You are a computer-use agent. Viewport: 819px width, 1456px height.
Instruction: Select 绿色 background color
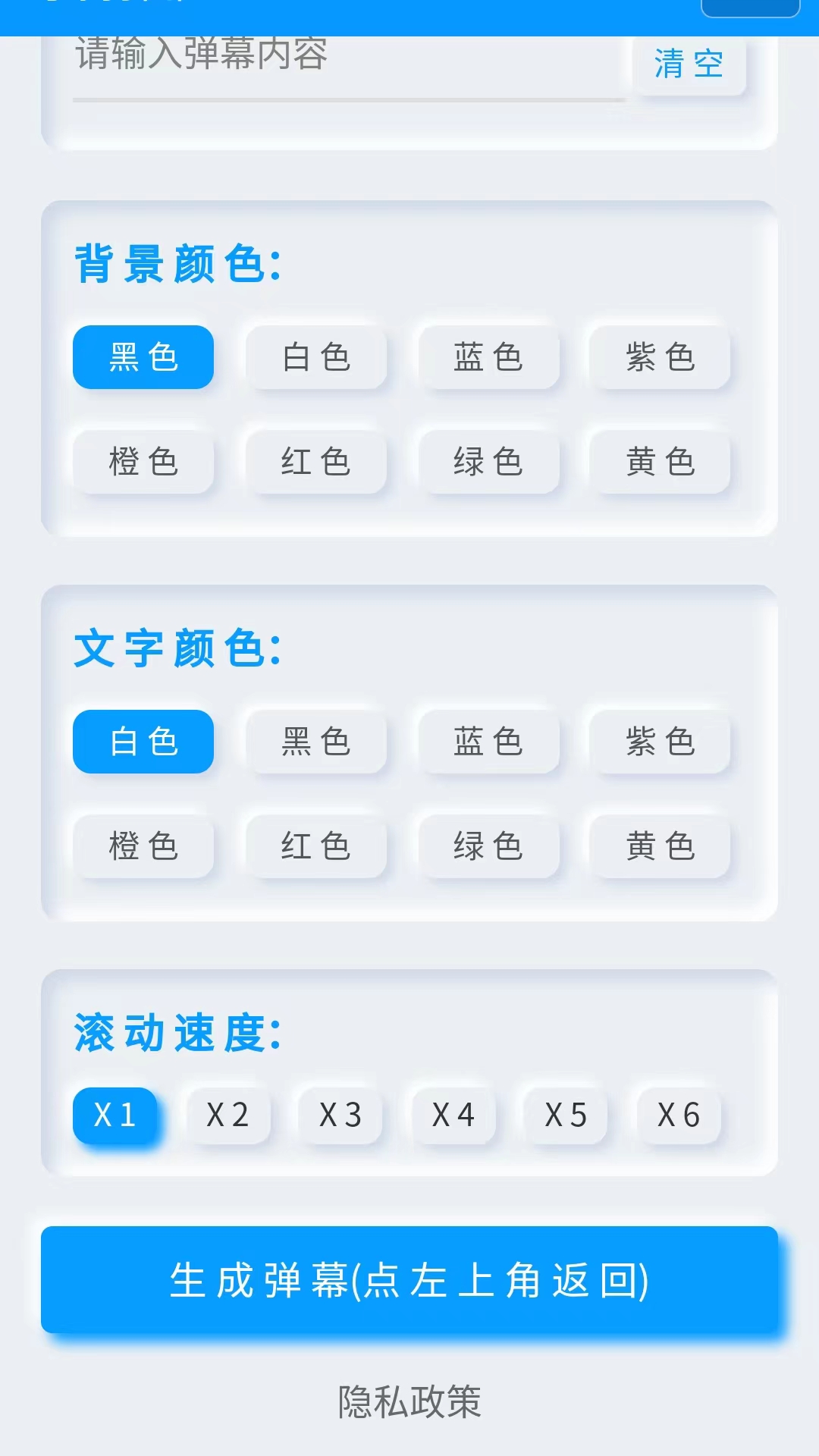(x=489, y=463)
